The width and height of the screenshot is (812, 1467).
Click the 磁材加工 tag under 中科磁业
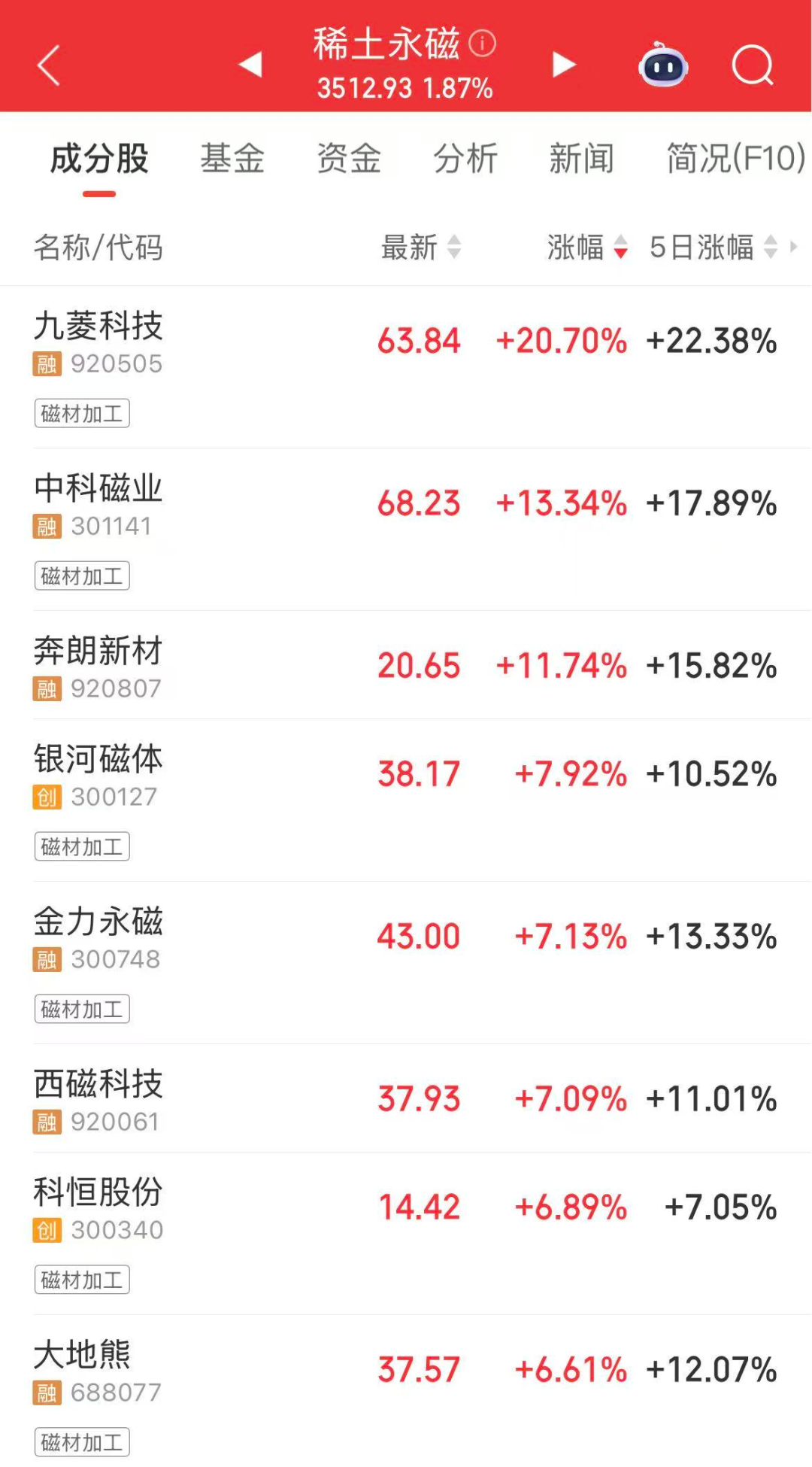[82, 576]
